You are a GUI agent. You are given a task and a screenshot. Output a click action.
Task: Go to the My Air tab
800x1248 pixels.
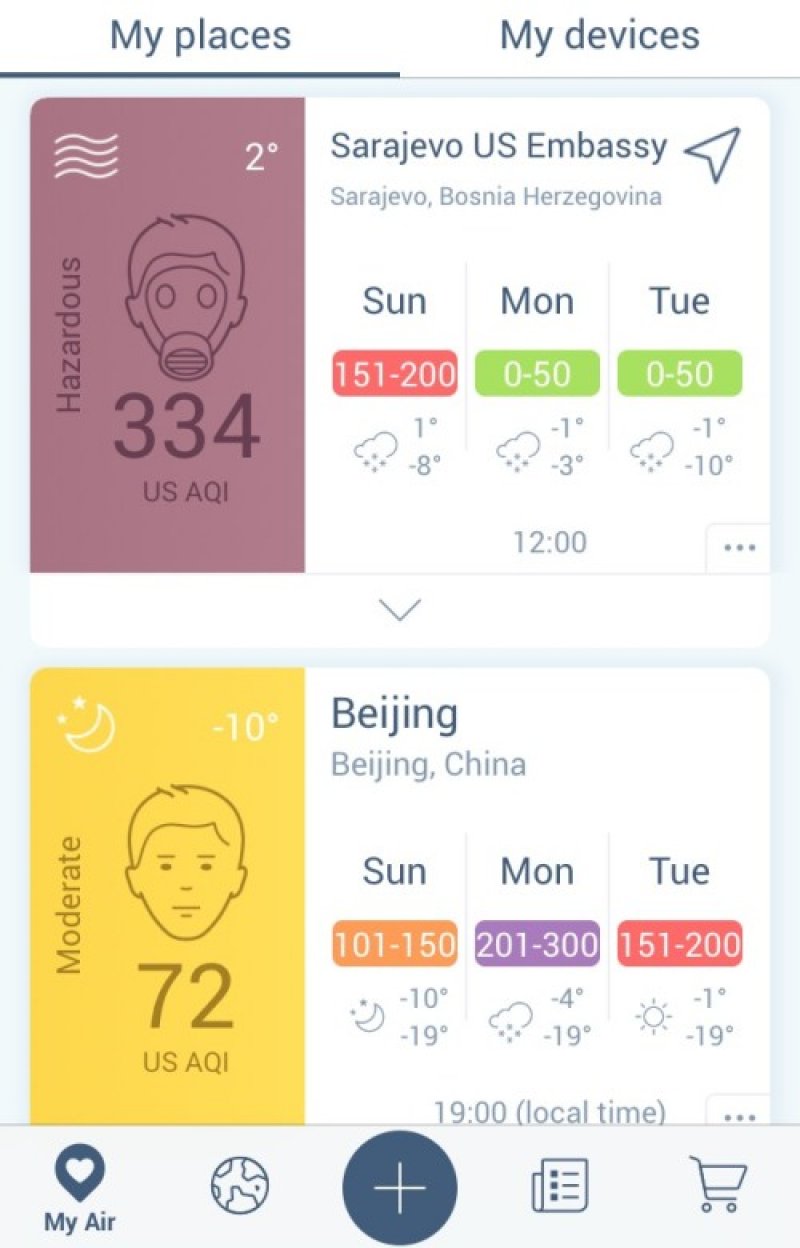pos(80,1188)
